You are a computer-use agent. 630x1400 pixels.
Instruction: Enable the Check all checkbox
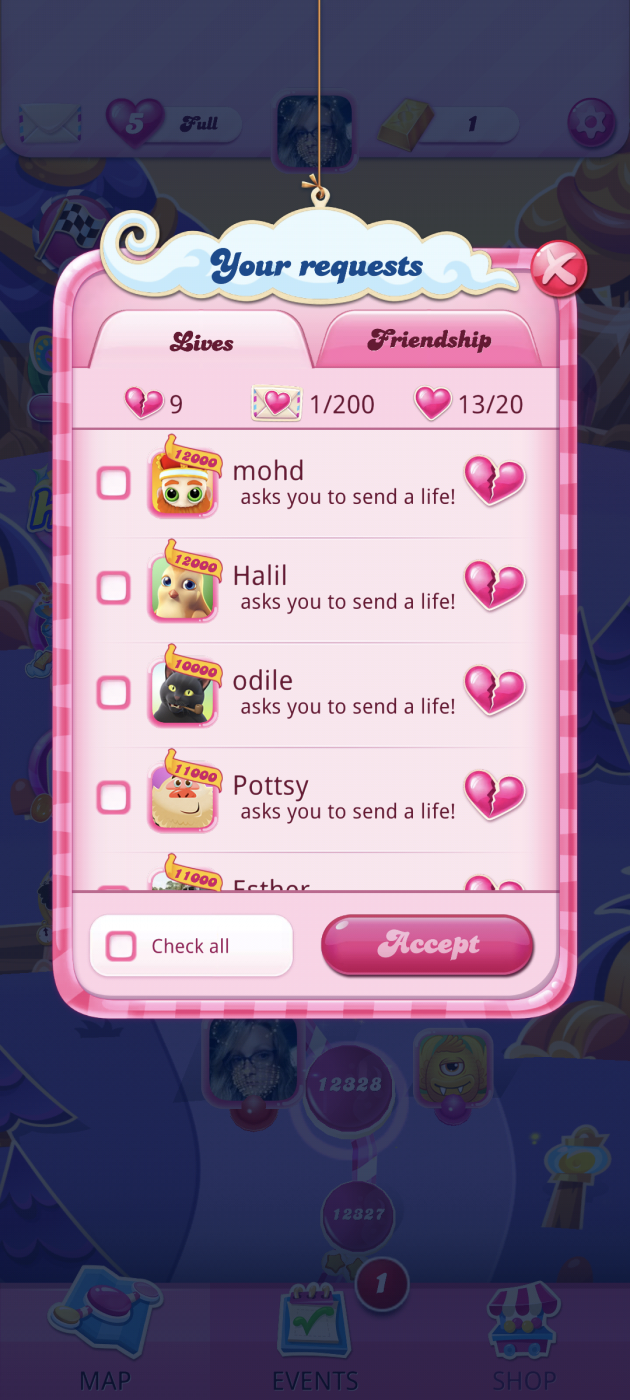pyautogui.click(x=122, y=946)
